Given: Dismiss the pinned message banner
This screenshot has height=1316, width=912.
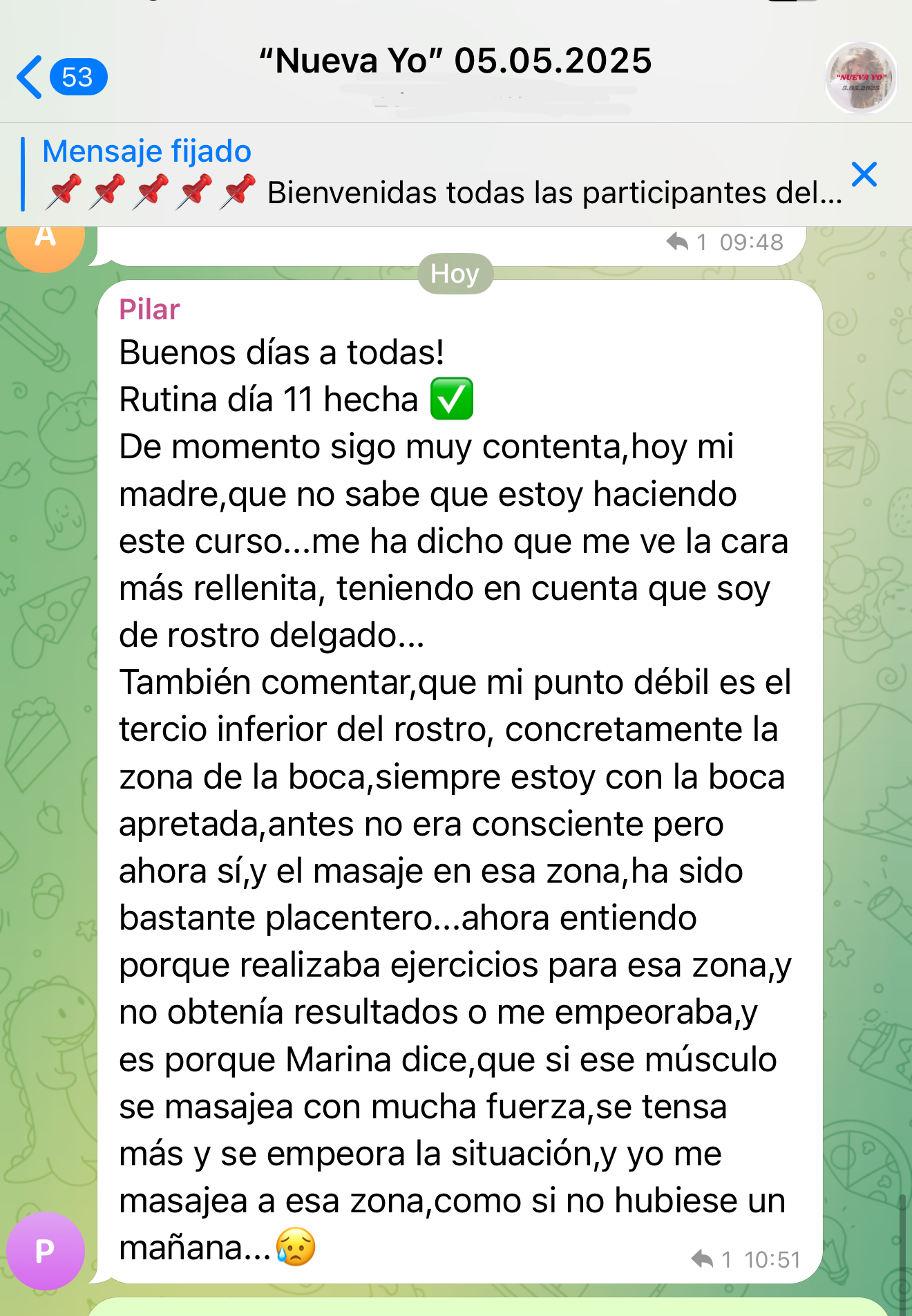Looking at the screenshot, I should (864, 175).
